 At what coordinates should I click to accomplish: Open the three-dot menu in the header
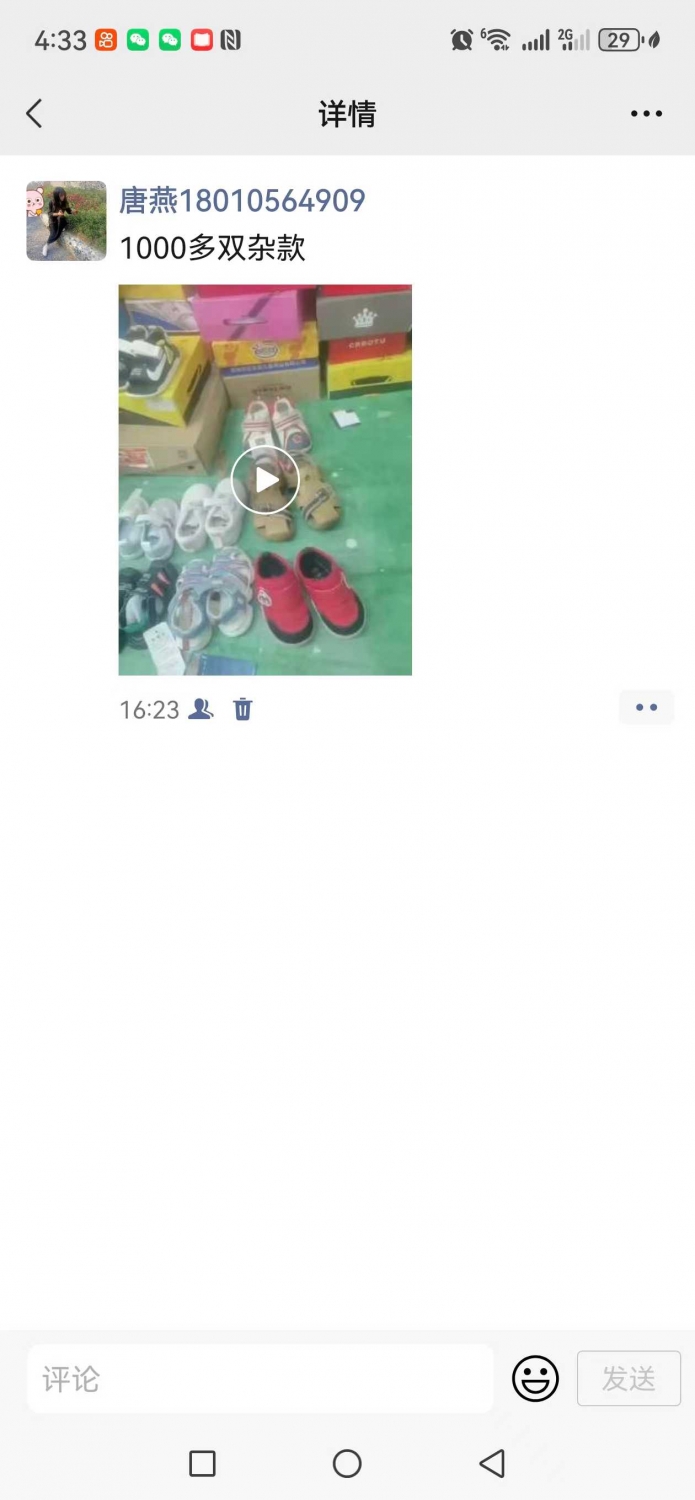[646, 114]
